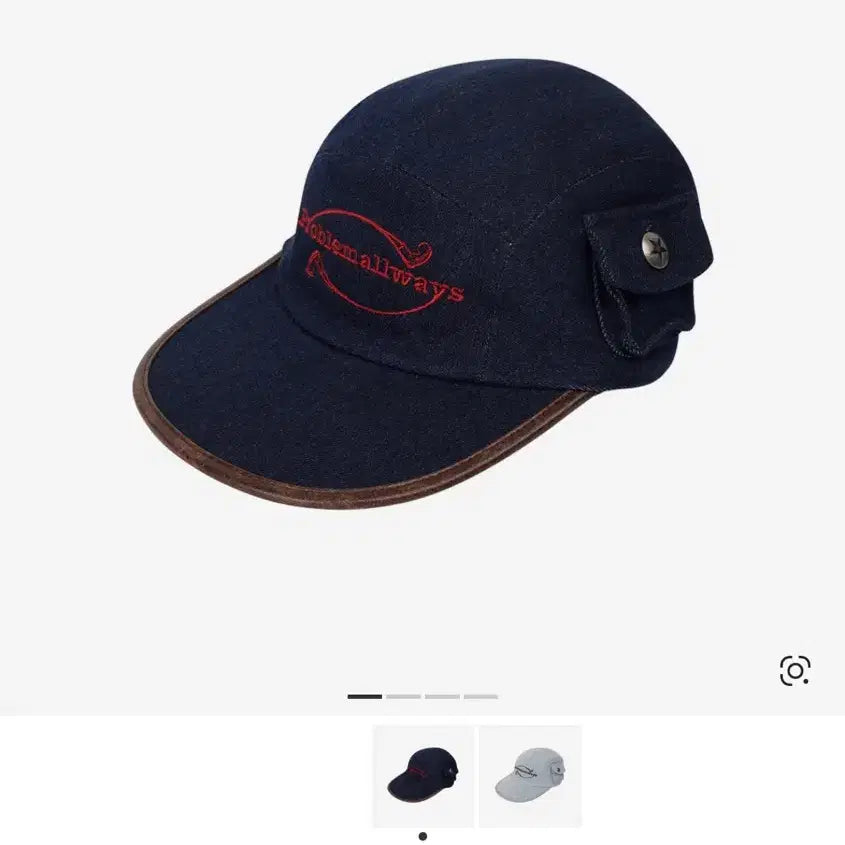The height and width of the screenshot is (845, 845).
Task: Select the navy cap color thumbnail
Action: tap(423, 776)
